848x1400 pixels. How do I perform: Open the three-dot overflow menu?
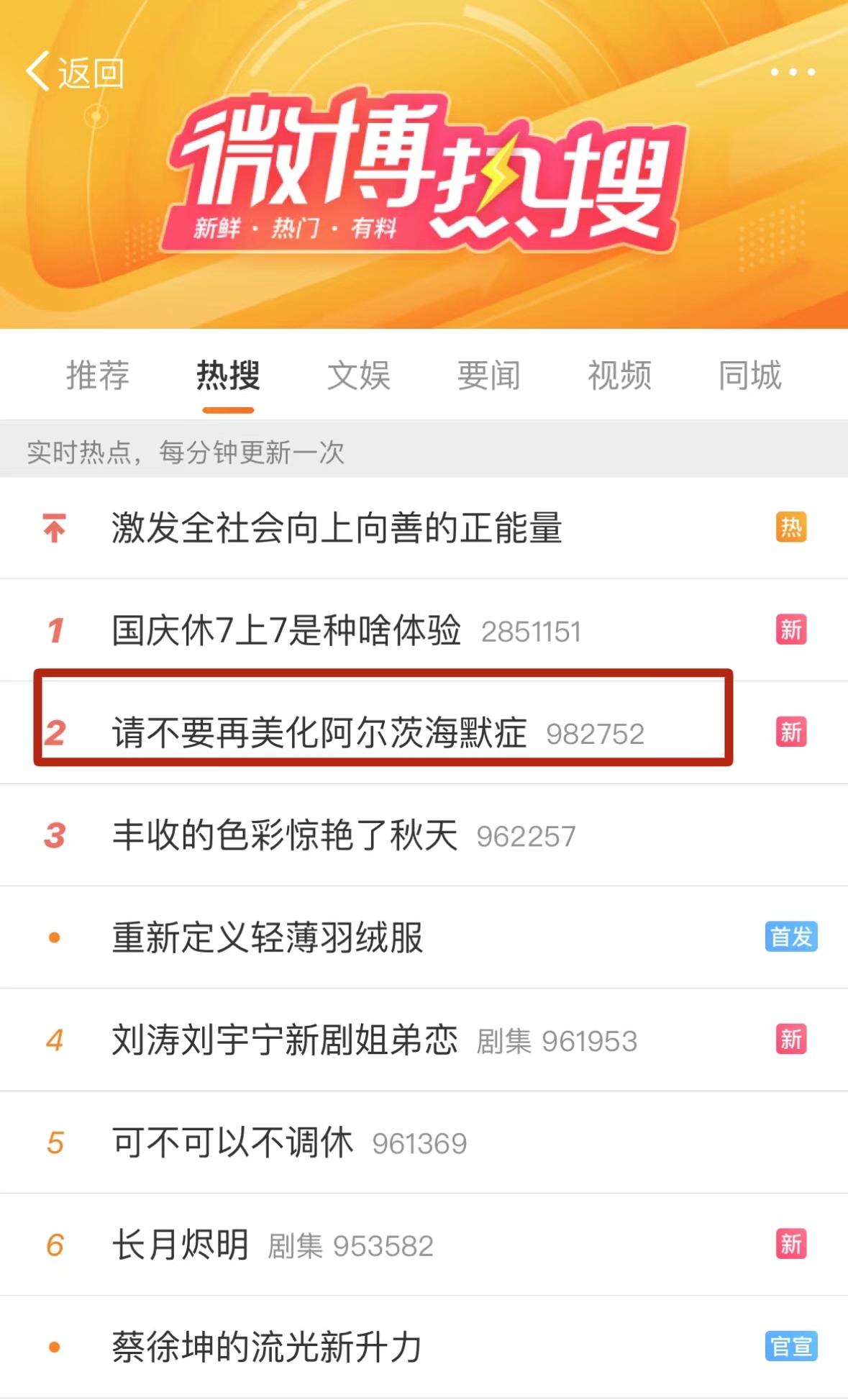pyautogui.click(x=793, y=72)
